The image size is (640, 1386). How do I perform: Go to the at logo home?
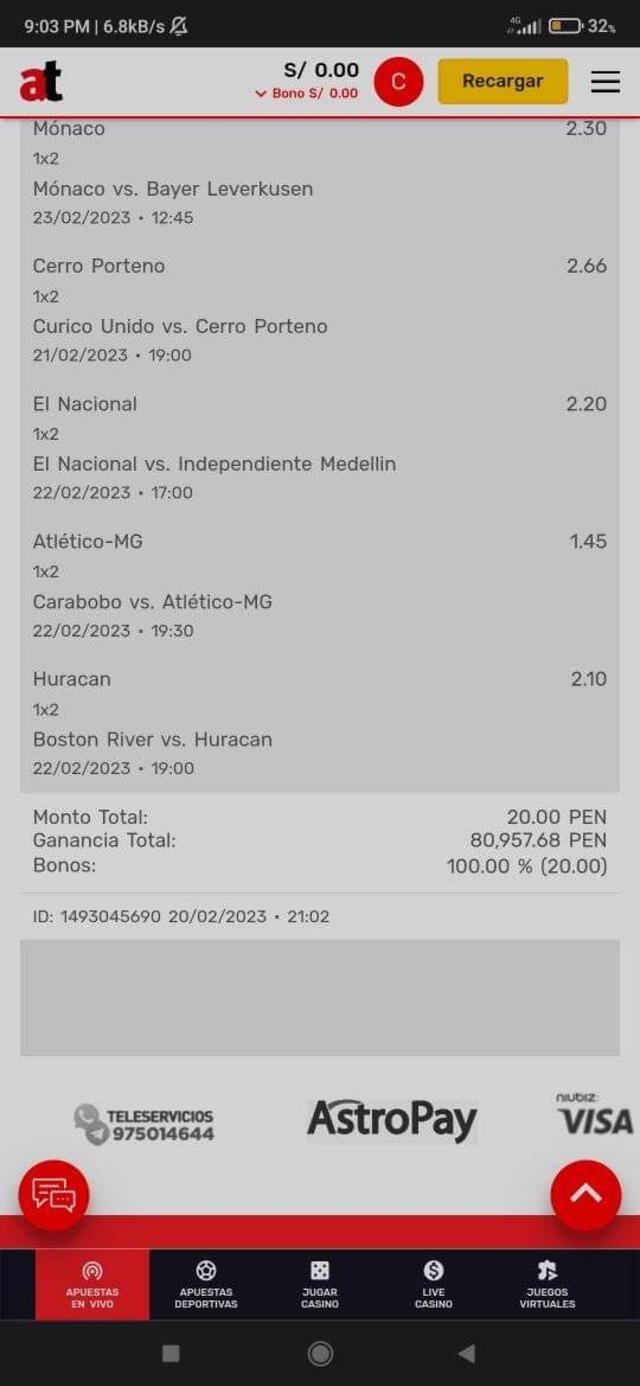pos(41,82)
